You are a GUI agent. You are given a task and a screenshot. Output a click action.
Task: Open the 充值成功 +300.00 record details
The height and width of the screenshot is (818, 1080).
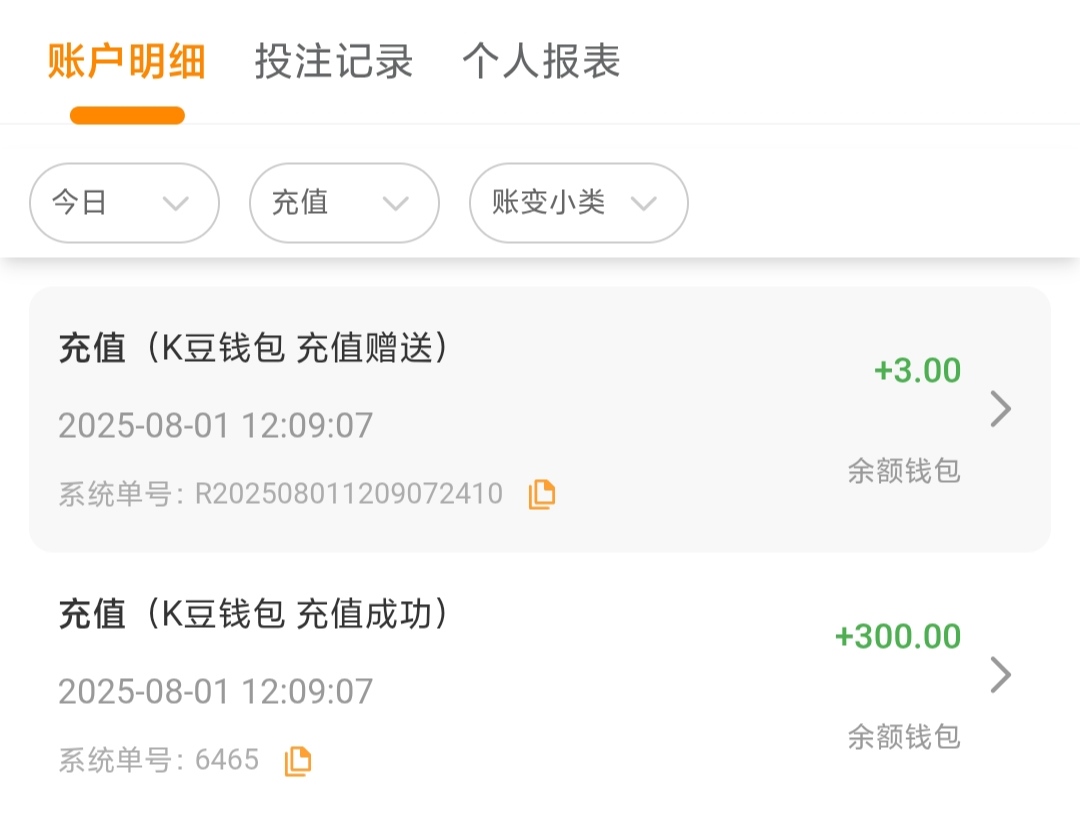[1000, 675]
